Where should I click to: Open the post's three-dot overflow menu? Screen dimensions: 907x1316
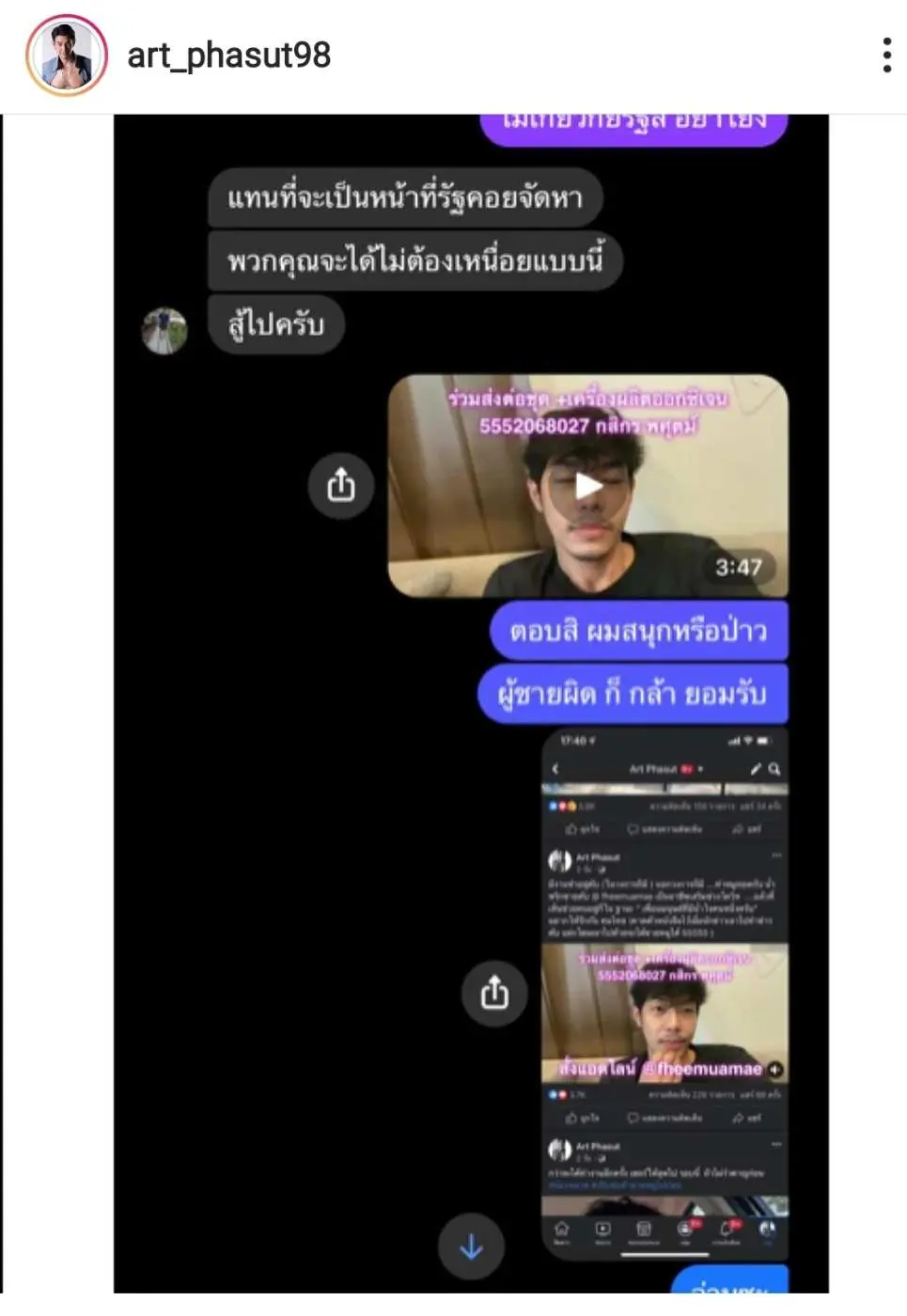tap(886, 55)
